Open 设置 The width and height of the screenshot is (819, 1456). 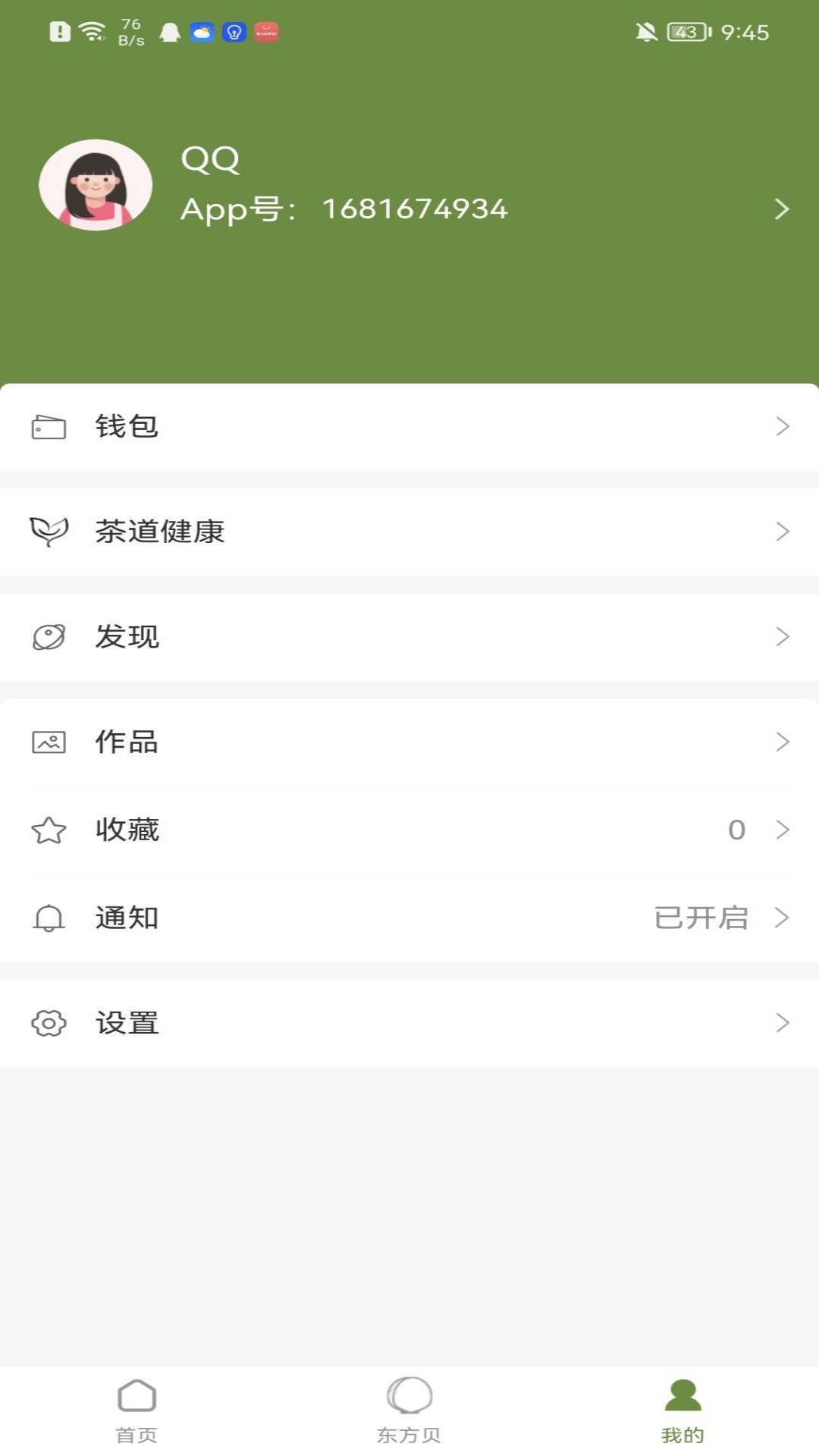click(x=409, y=1023)
